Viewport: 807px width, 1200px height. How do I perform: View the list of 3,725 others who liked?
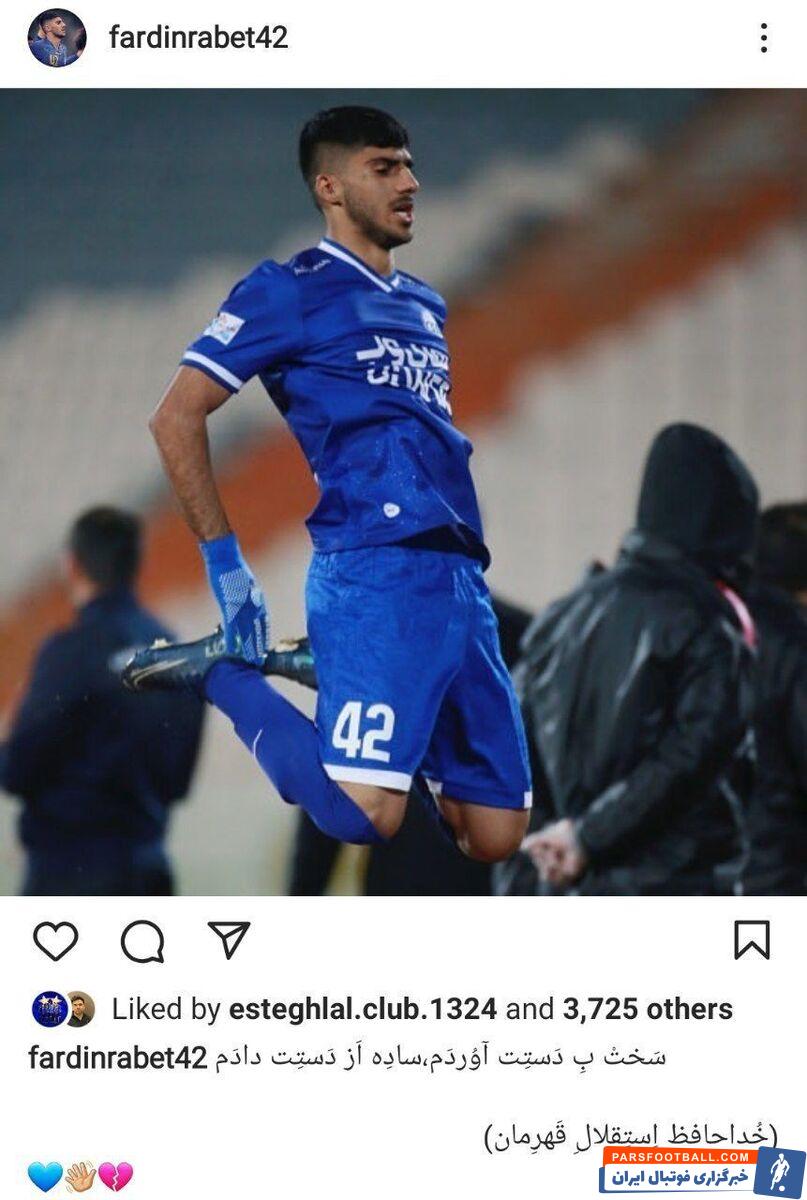[647, 1010]
